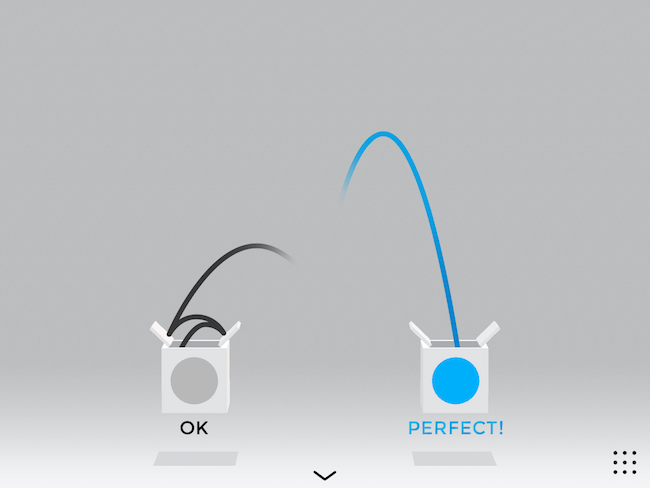Expand the bottom chevron arrow

(325, 475)
